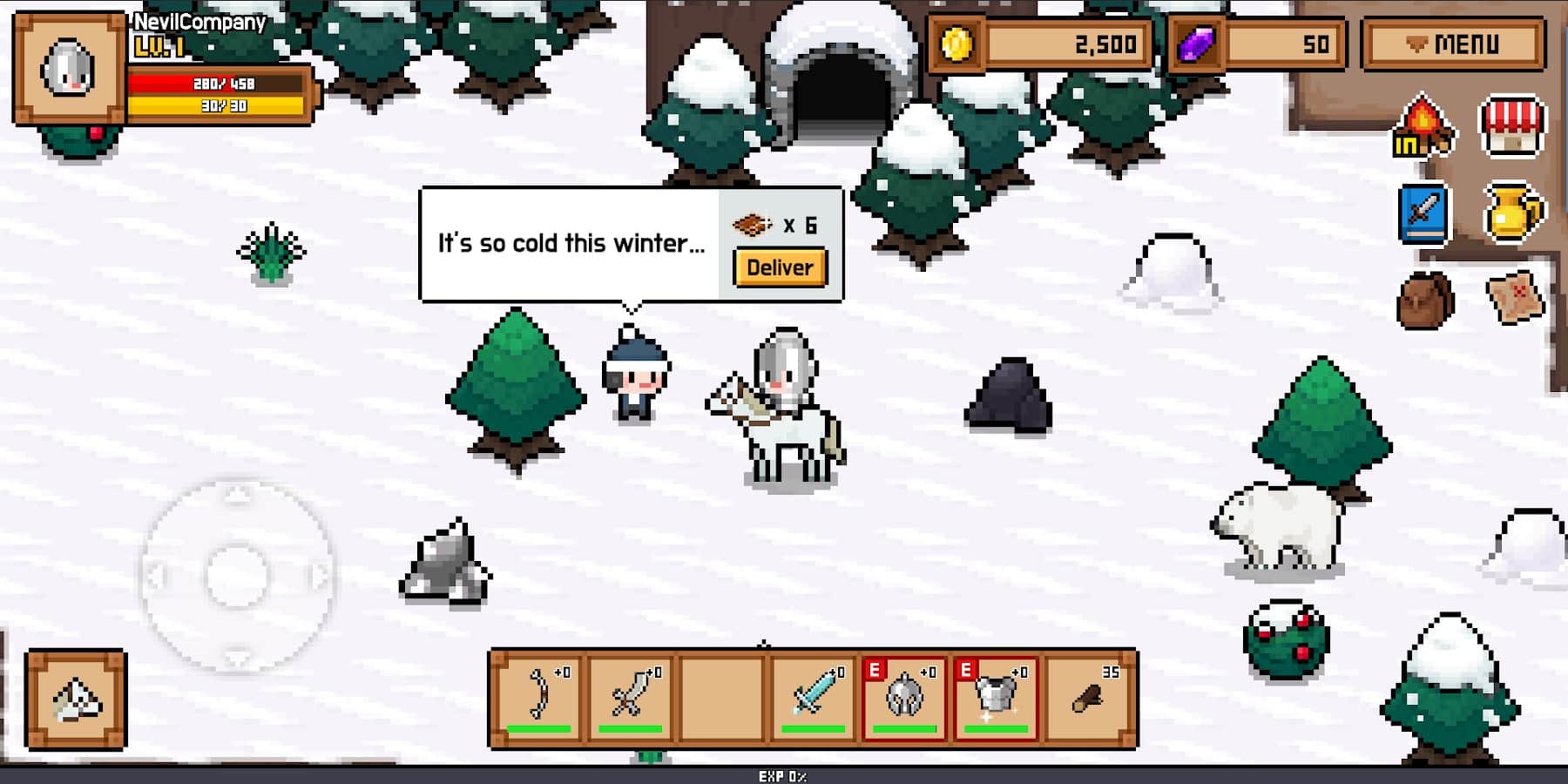
Task: Tap the empty hotbar slot
Action: coord(722,699)
